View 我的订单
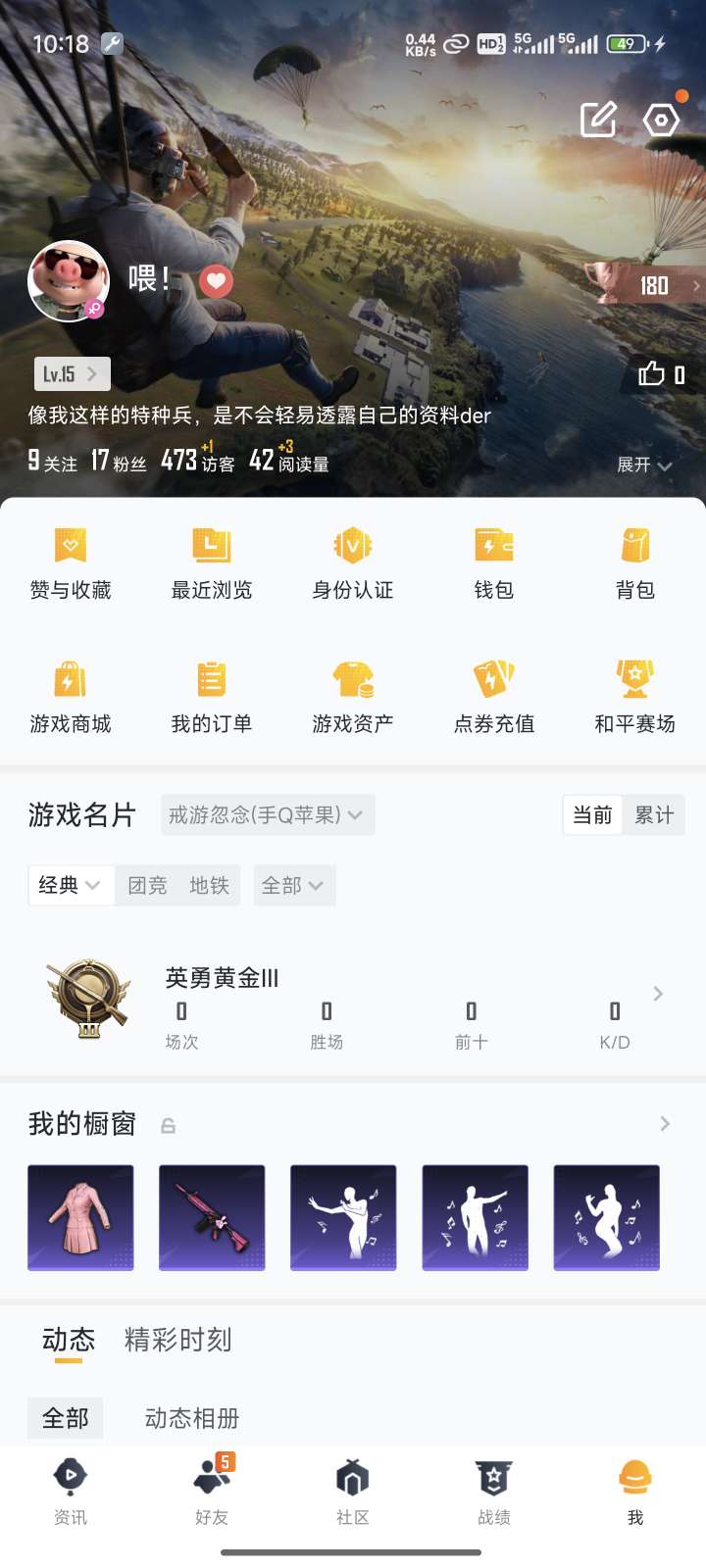706x1568 pixels. click(x=212, y=698)
